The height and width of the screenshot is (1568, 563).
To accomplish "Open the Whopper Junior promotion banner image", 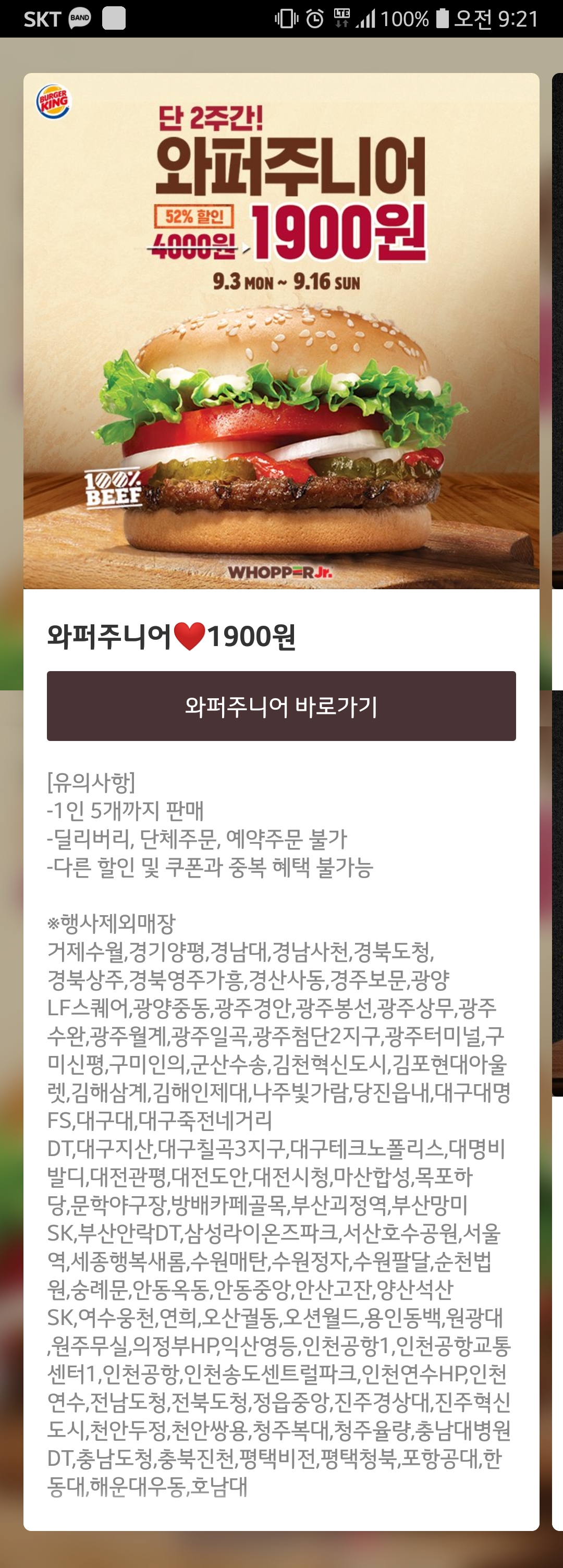I will pyautogui.click(x=281, y=332).
